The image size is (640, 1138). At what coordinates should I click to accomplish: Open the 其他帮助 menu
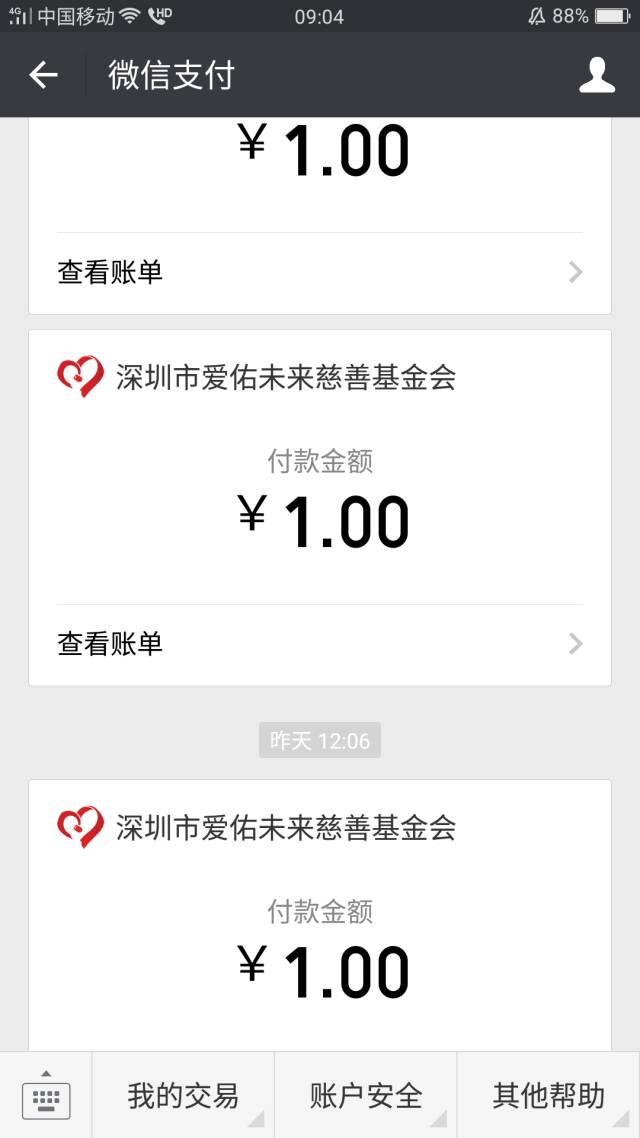click(x=549, y=1096)
